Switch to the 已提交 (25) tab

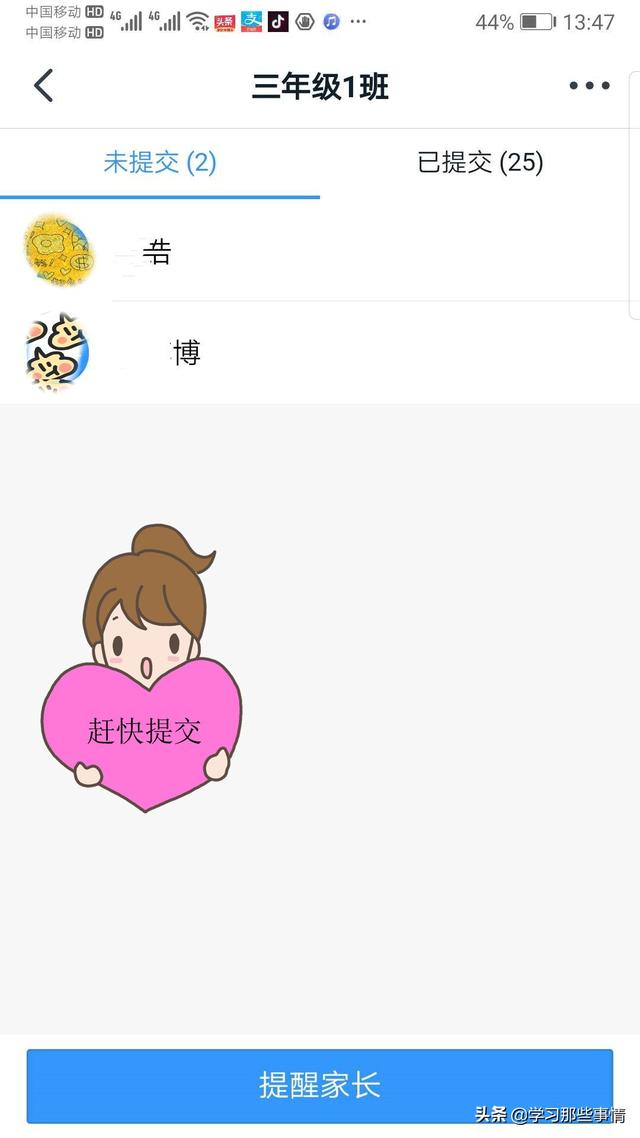[x=480, y=163]
